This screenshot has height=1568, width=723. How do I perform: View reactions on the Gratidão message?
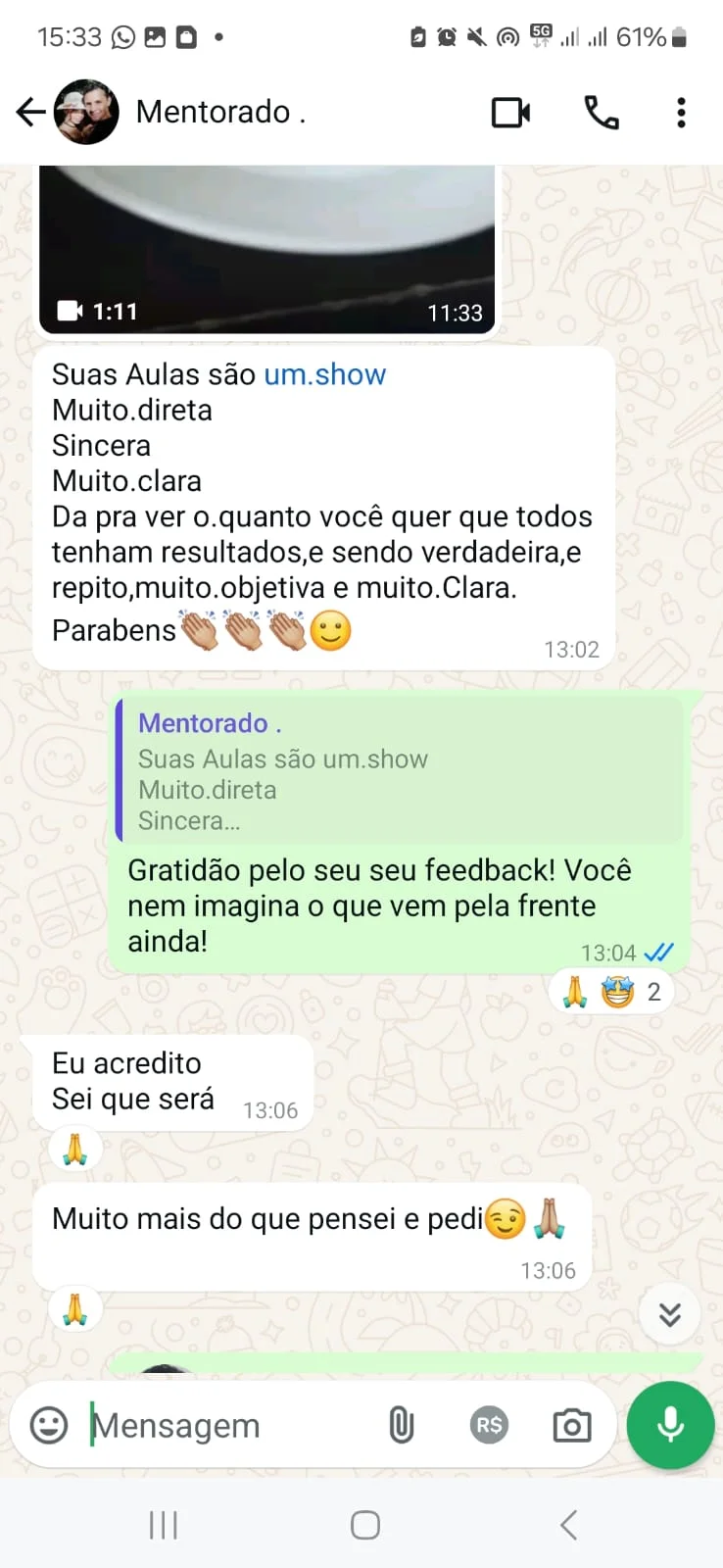(612, 992)
